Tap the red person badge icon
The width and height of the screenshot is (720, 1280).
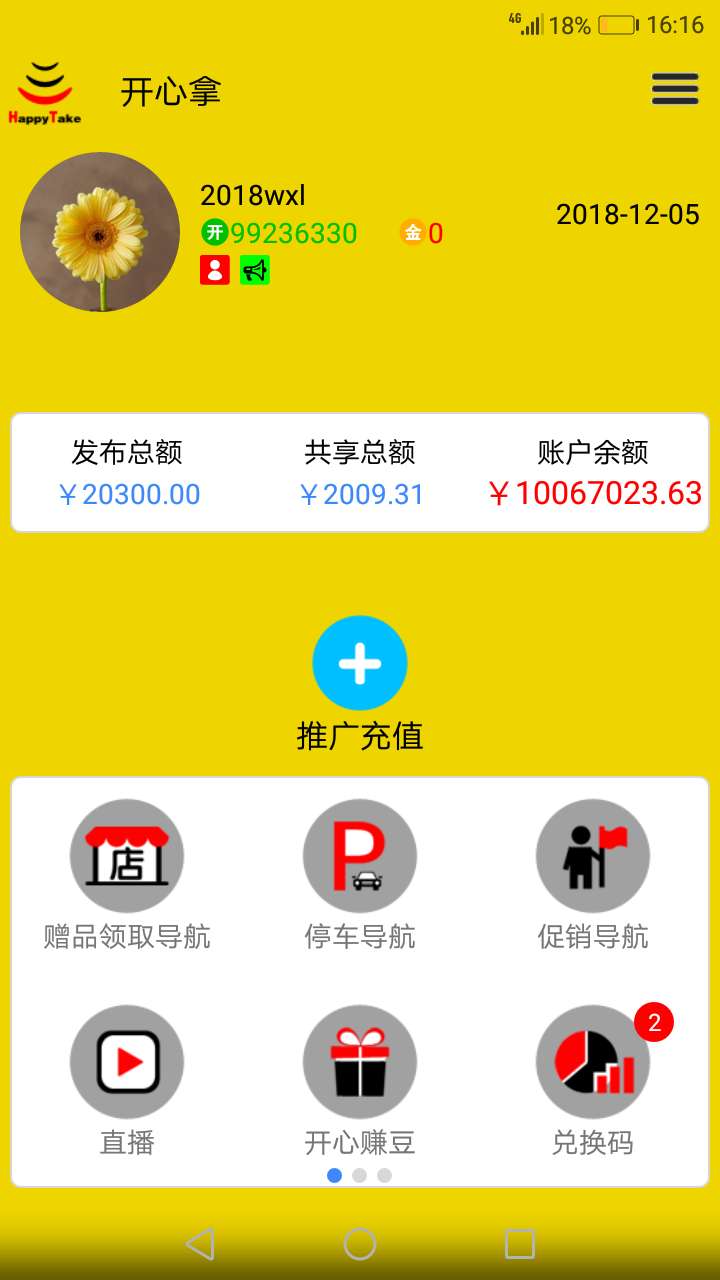[215, 270]
